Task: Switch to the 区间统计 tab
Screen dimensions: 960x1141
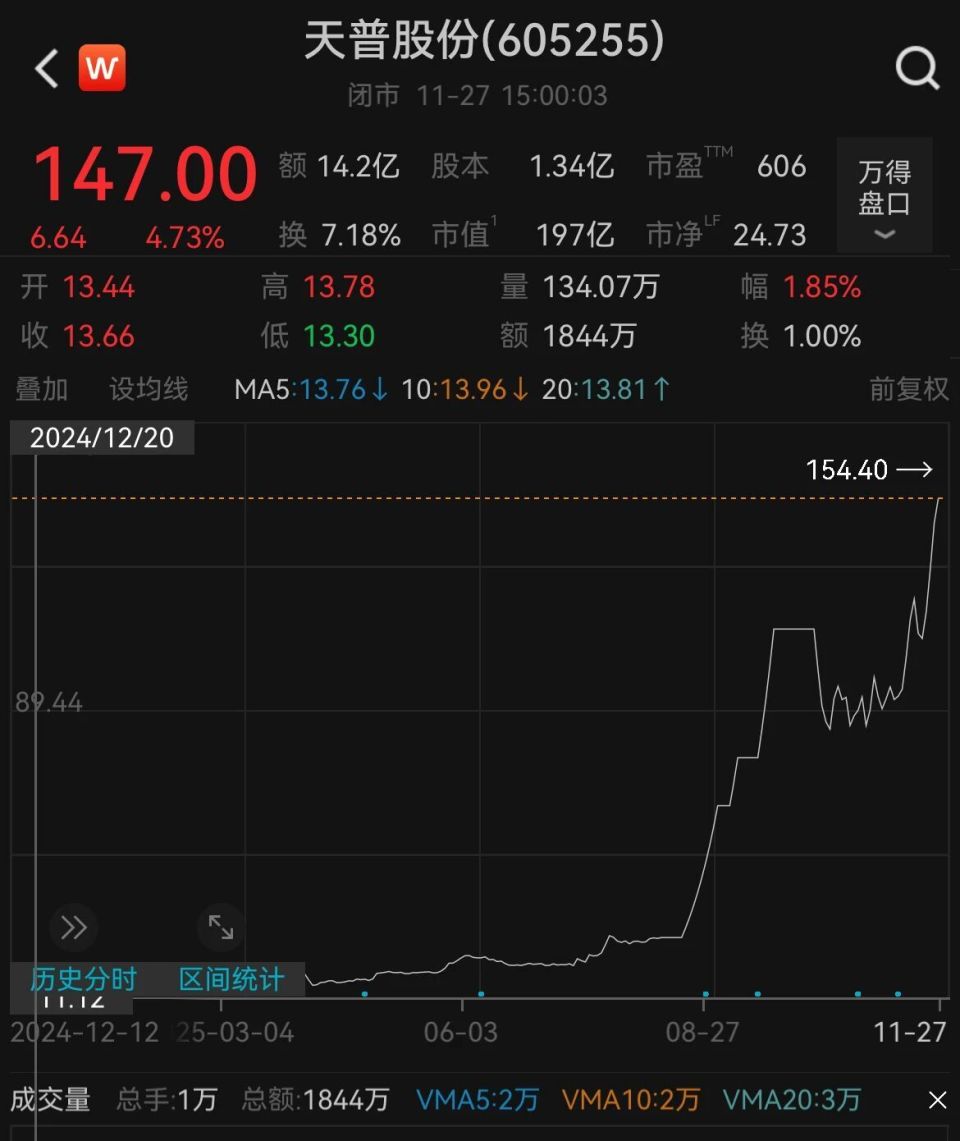Action: pyautogui.click(x=230, y=980)
